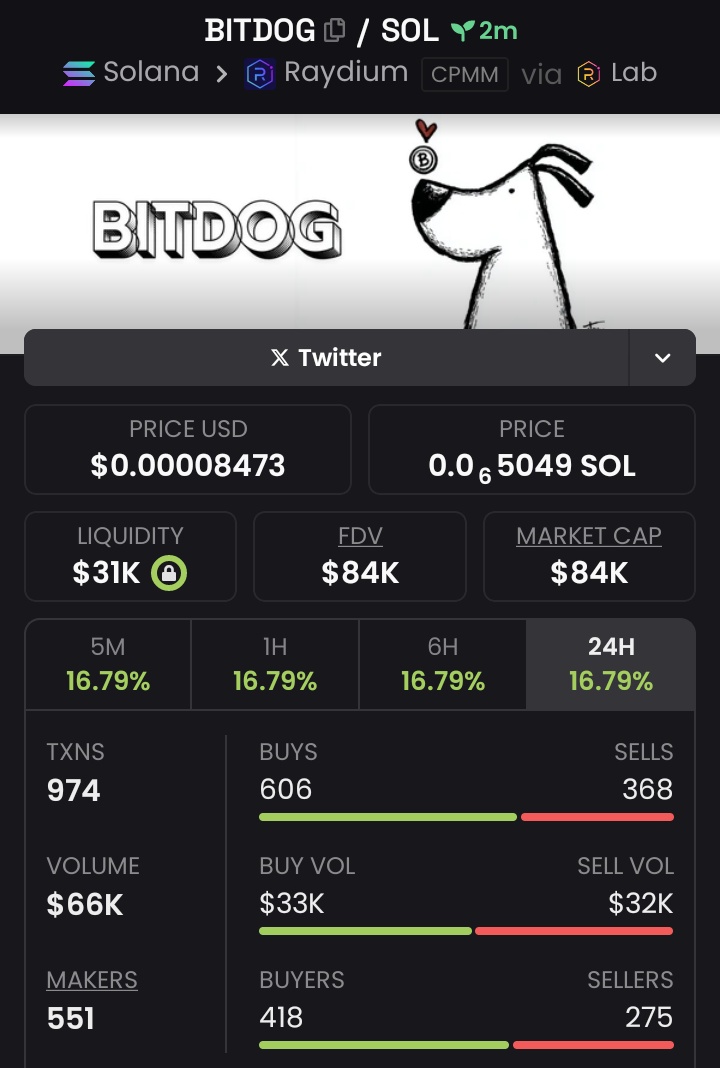Open the Makers underlined link
This screenshot has height=1068, width=720.
[92, 980]
